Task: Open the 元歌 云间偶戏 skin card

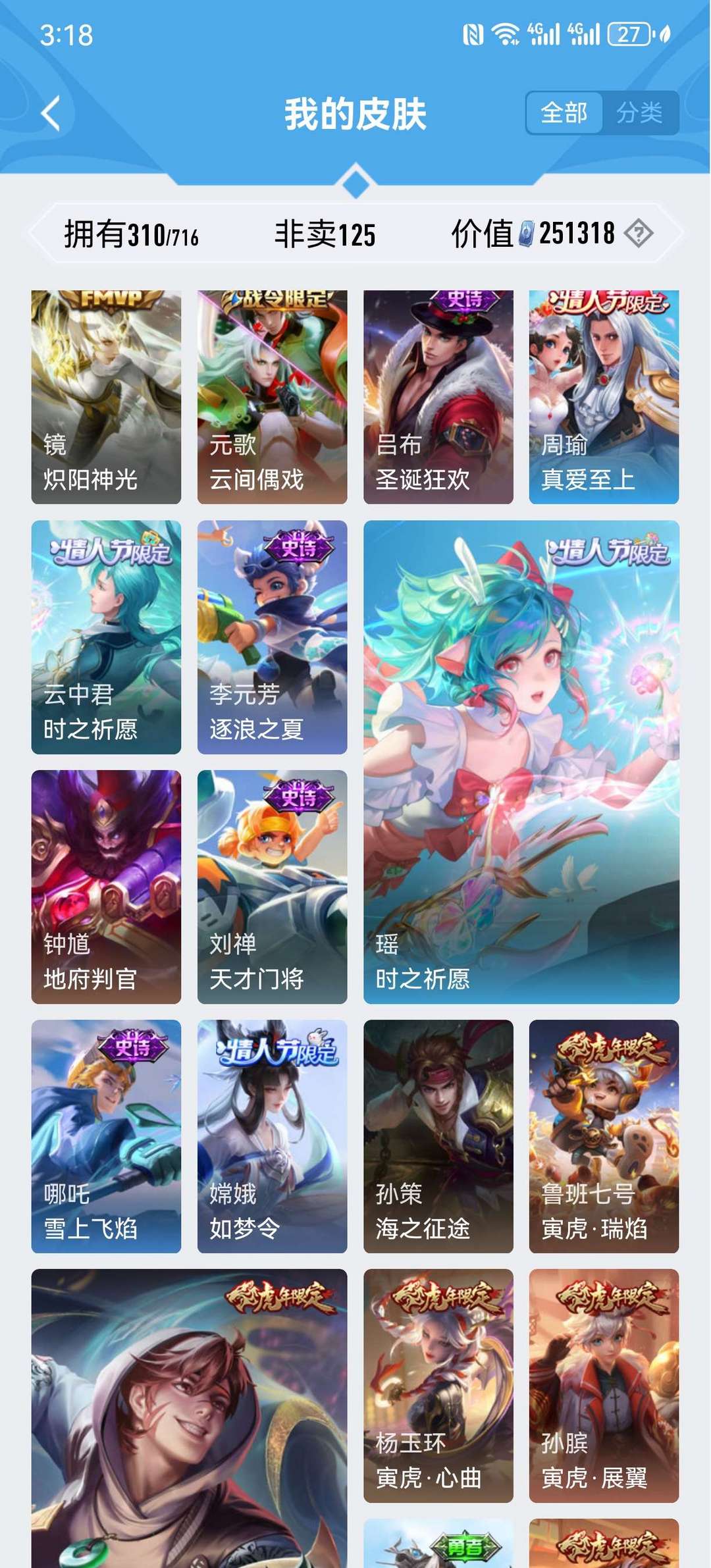Action: [272, 397]
